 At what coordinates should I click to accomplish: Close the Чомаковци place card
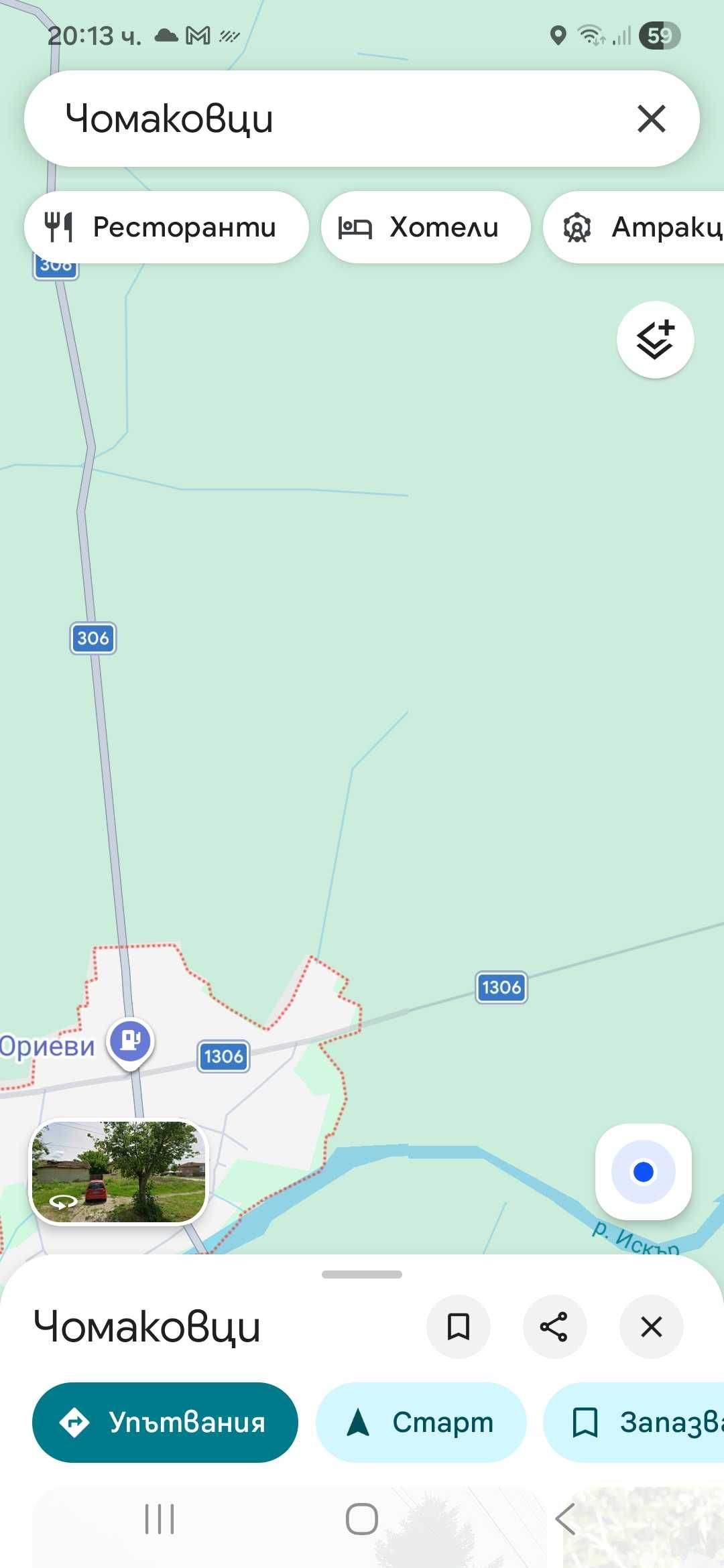tap(651, 1327)
